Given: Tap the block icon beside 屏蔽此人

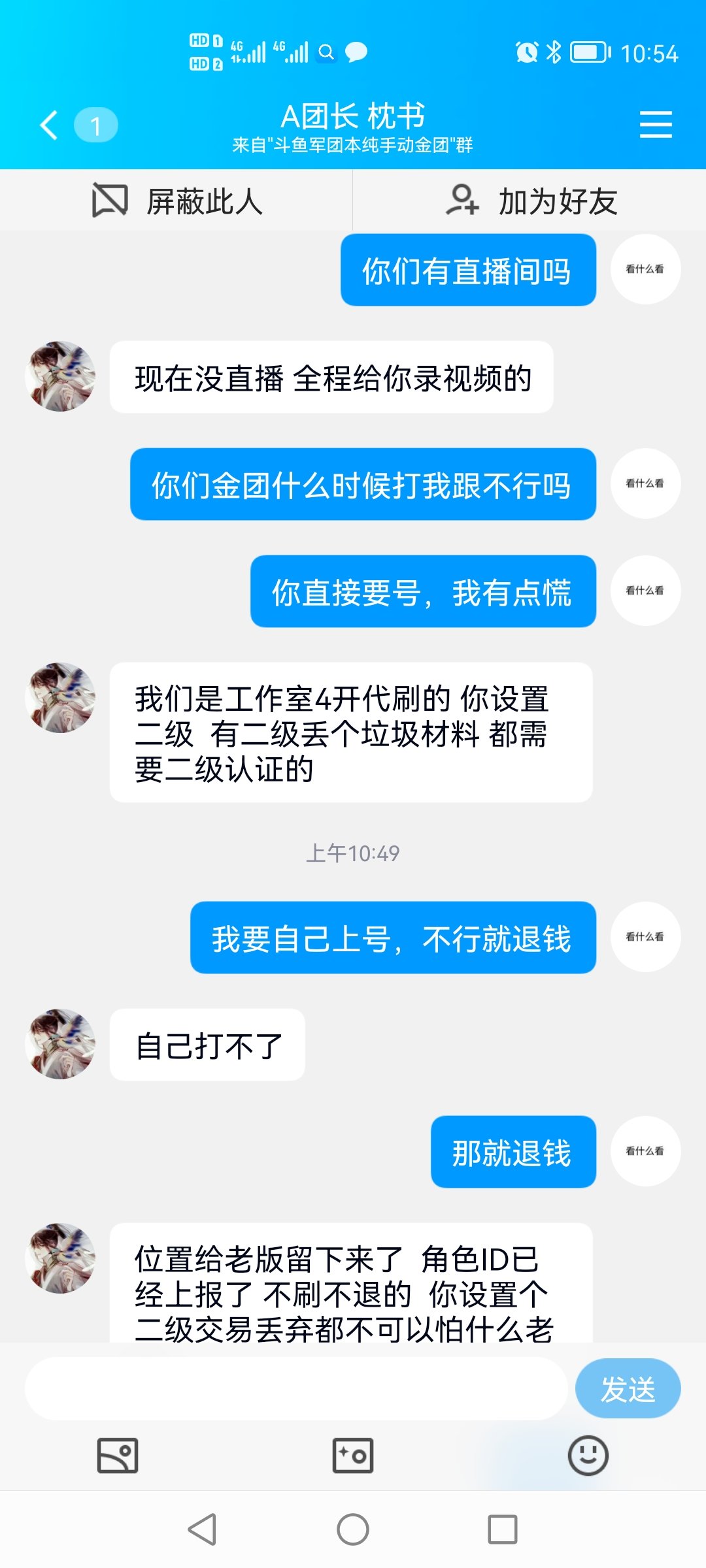Looking at the screenshot, I should pyautogui.click(x=111, y=201).
